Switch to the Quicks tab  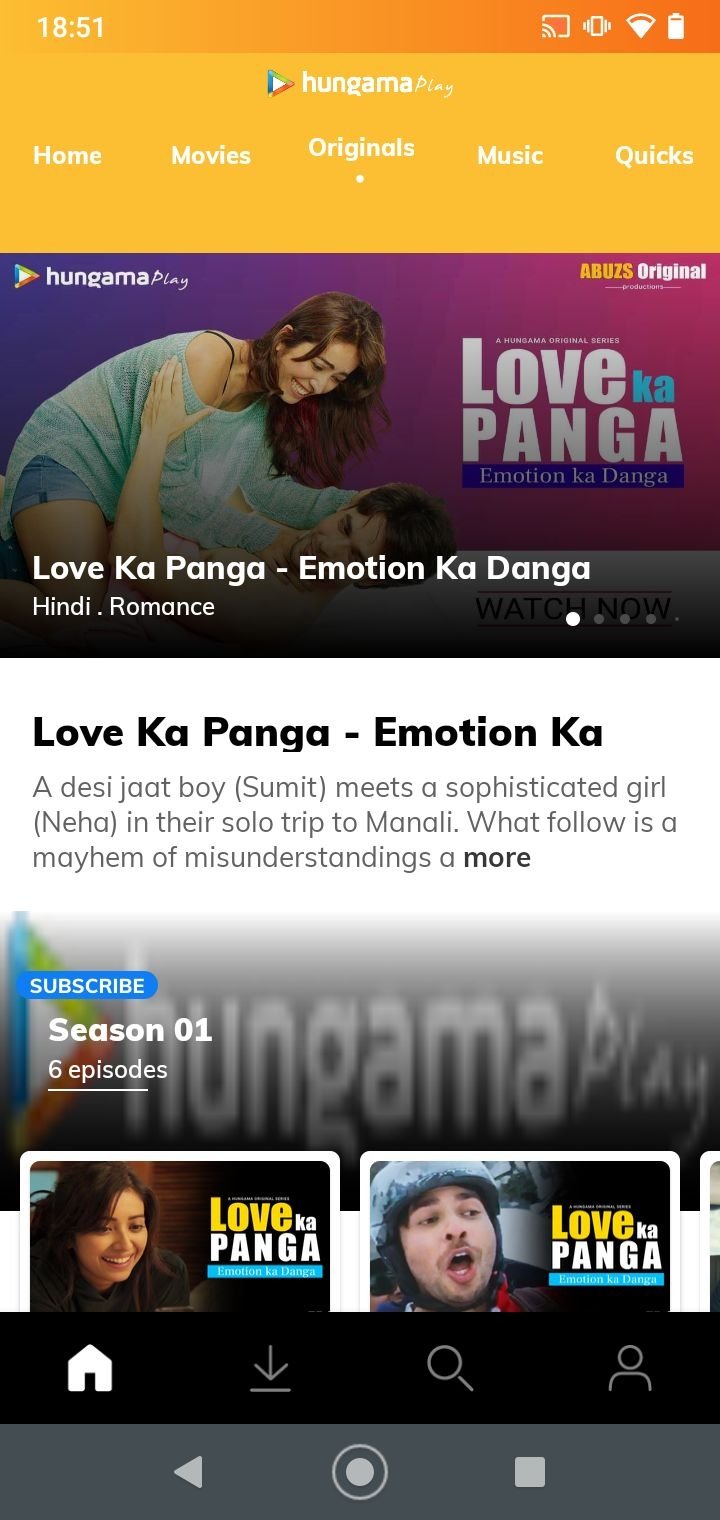654,155
